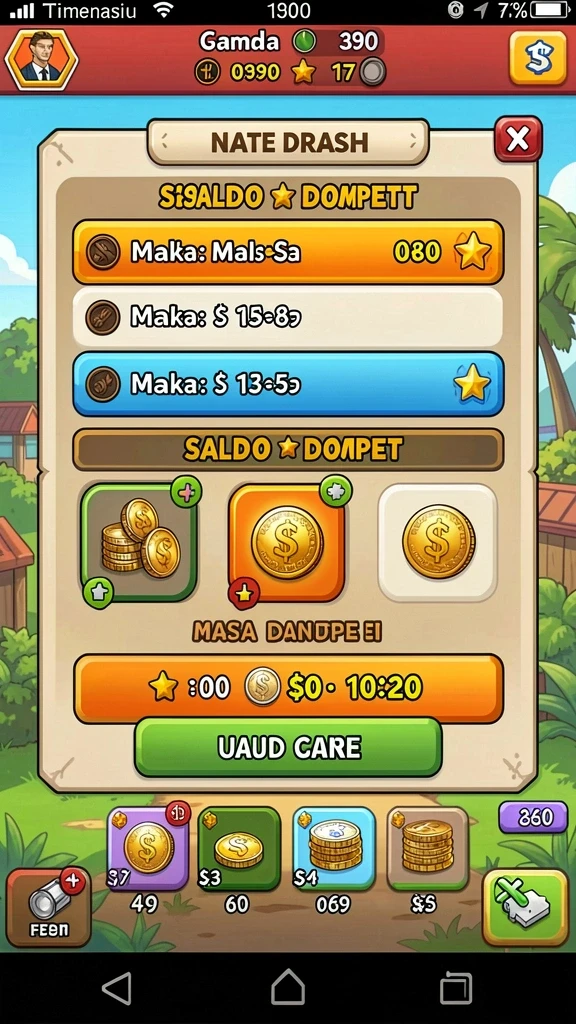576x1024 pixels.
Task: Open the purple $7 coin item
Action: tap(148, 848)
